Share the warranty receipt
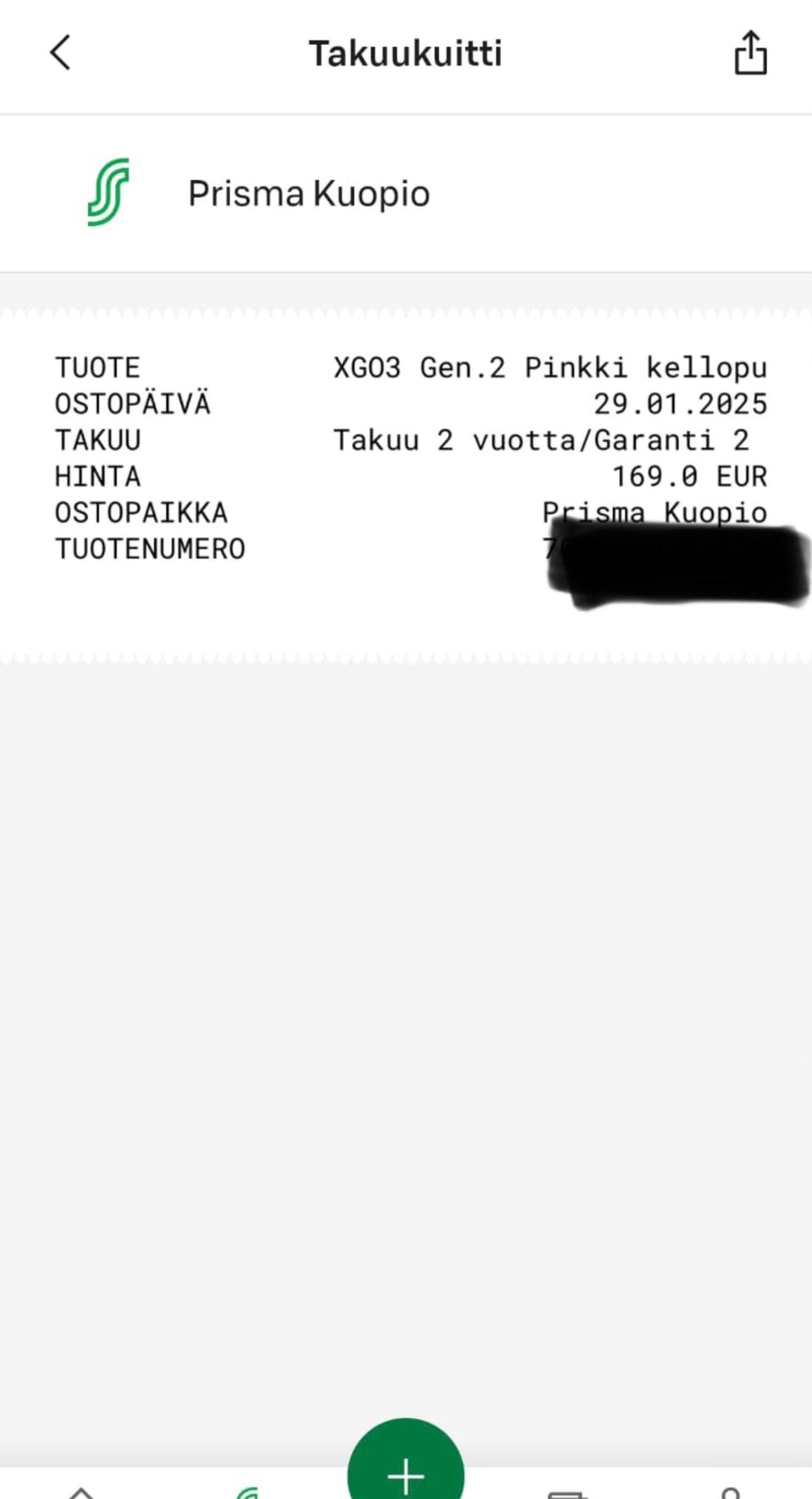 click(750, 52)
